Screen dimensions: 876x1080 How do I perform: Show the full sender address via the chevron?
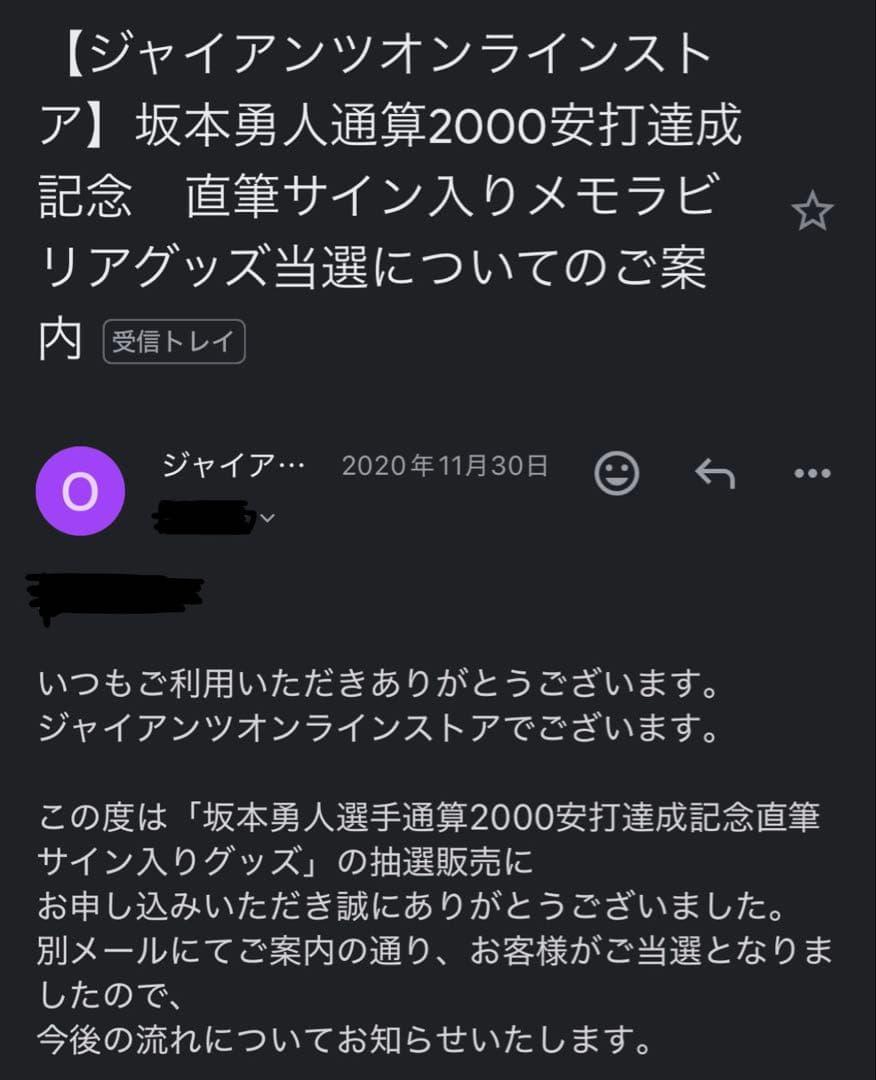click(x=267, y=518)
